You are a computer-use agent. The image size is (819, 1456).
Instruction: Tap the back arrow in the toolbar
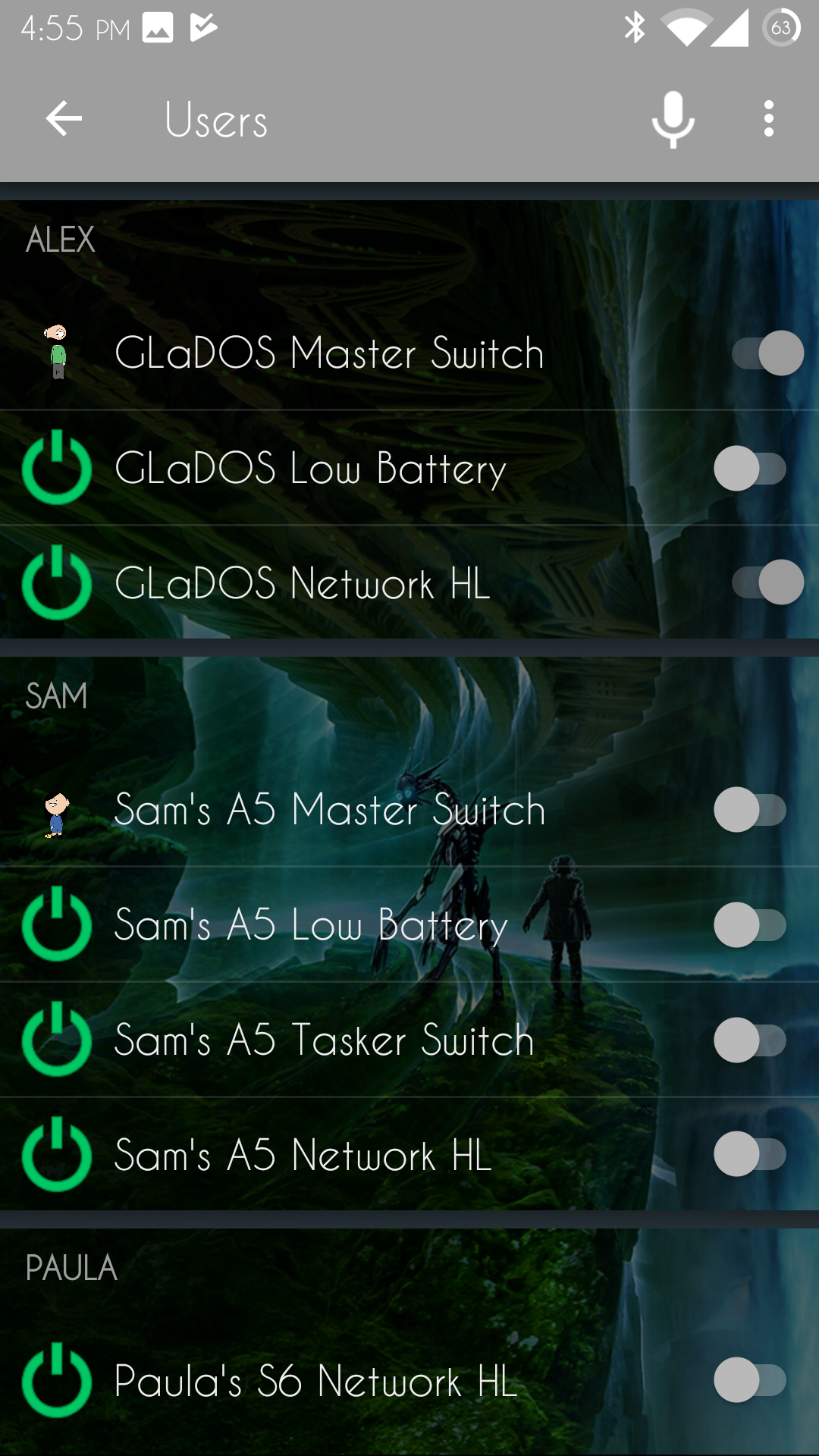pyautogui.click(x=64, y=118)
